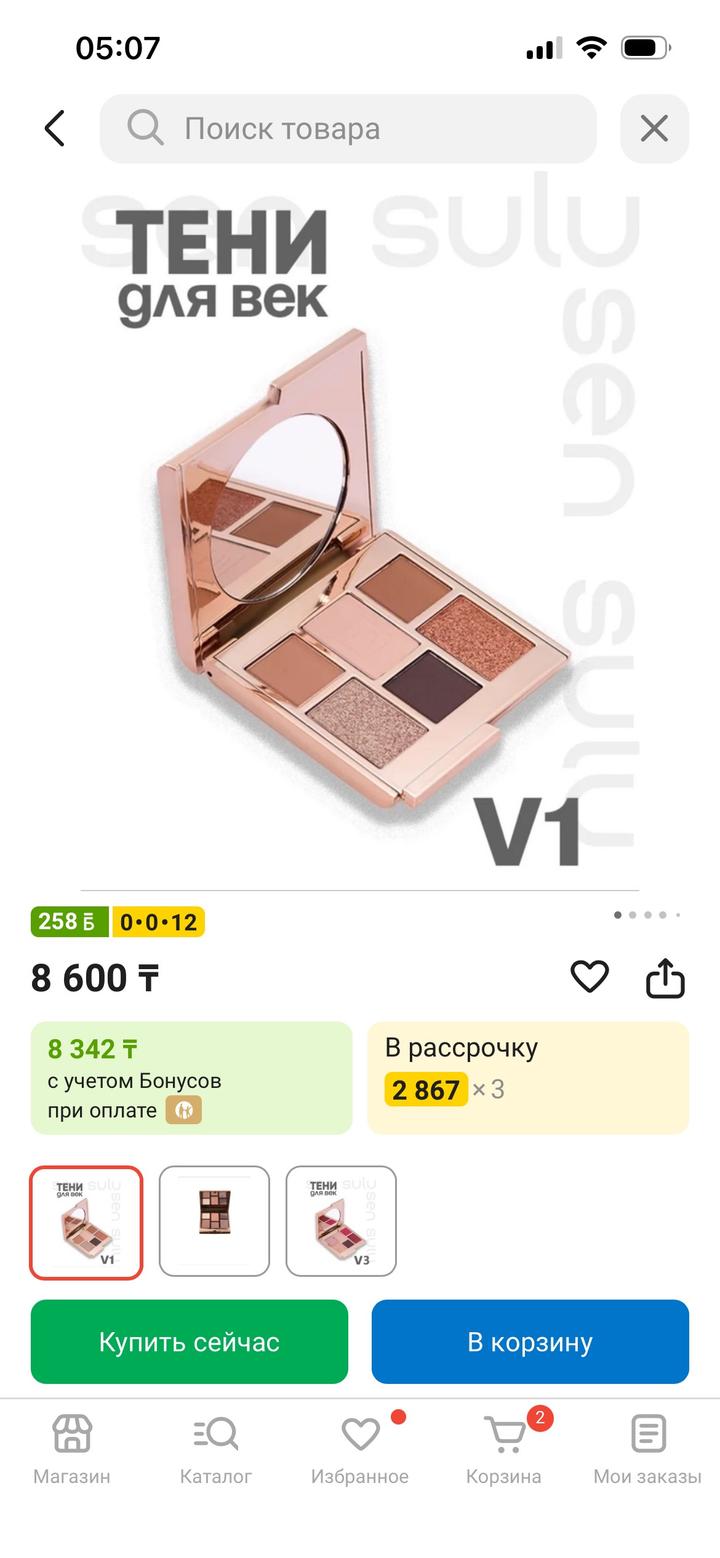Switch to the Магазин tab
The height and width of the screenshot is (1558, 720).
coord(72,1447)
